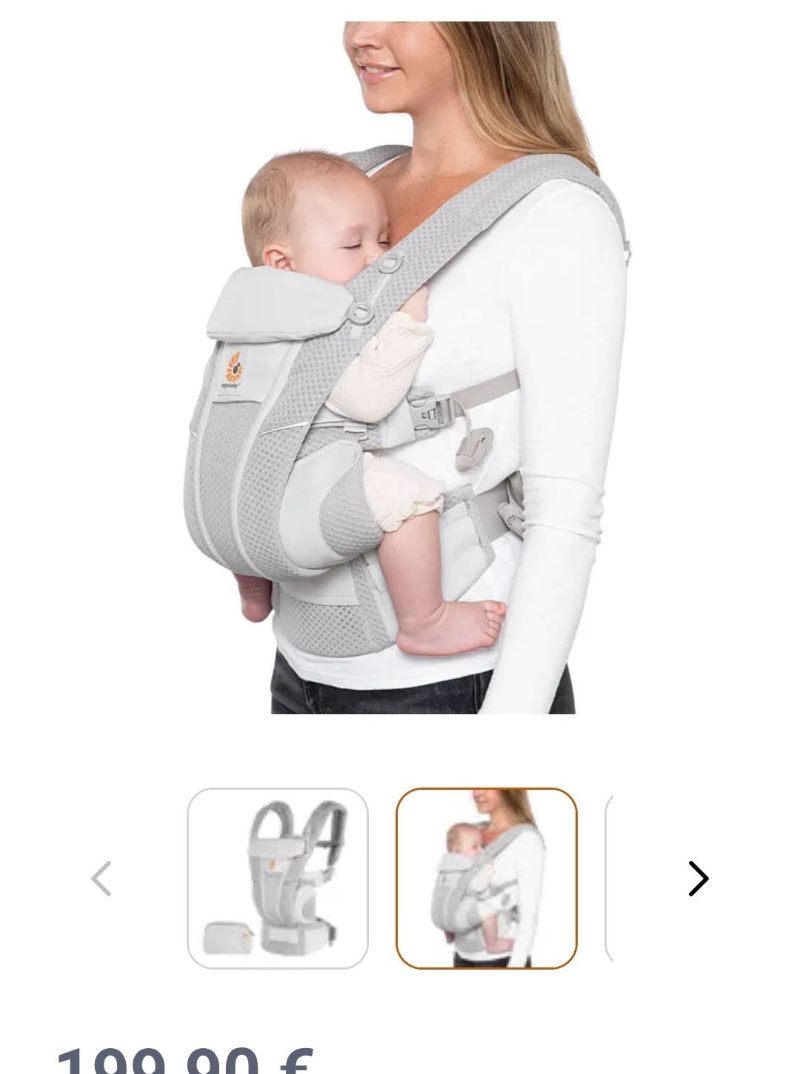Image resolution: width=800 pixels, height=1074 pixels.
Task: Go back to previous carousel images
Action: tap(101, 879)
